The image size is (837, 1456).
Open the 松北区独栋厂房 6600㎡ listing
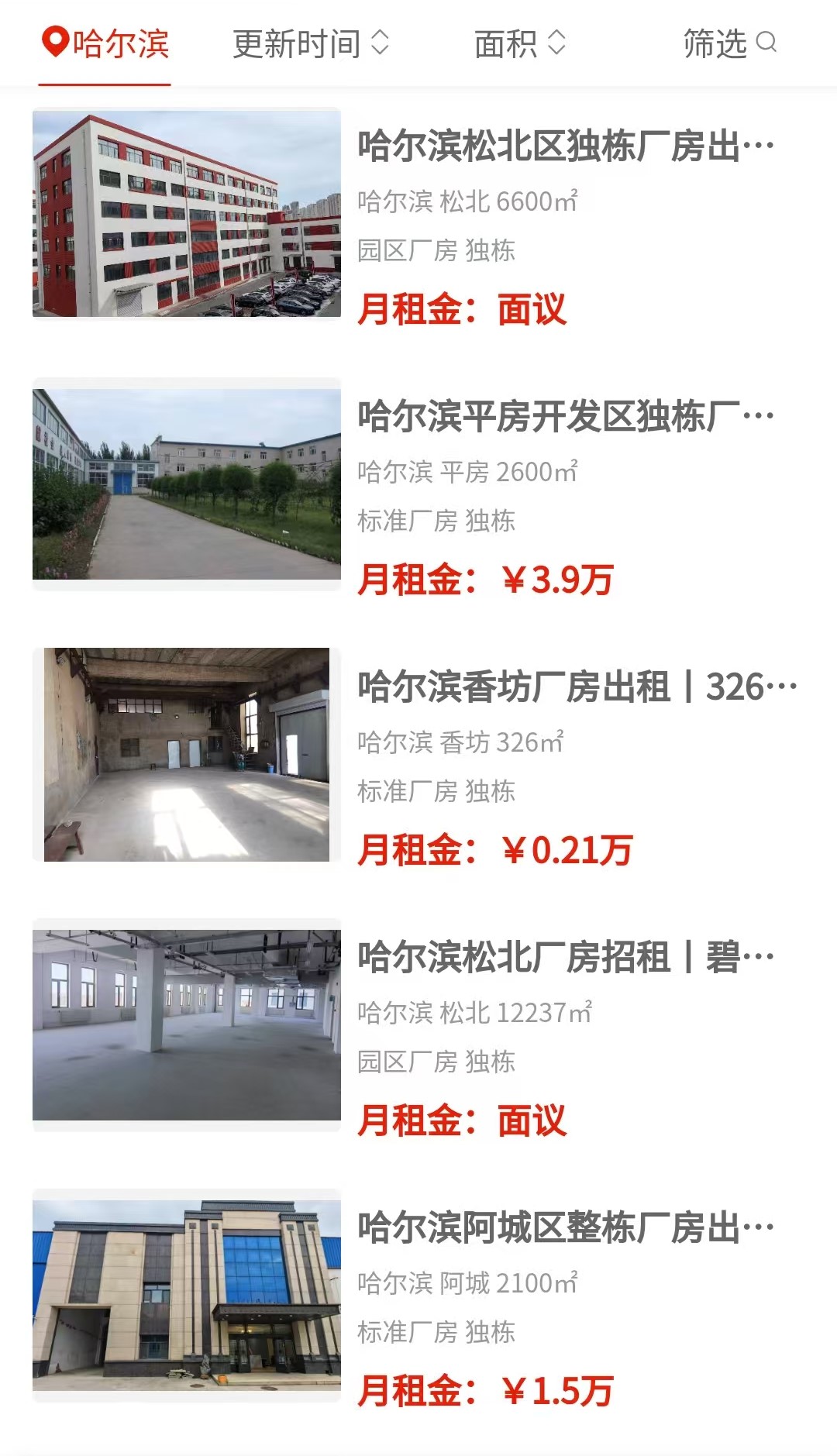point(565,146)
